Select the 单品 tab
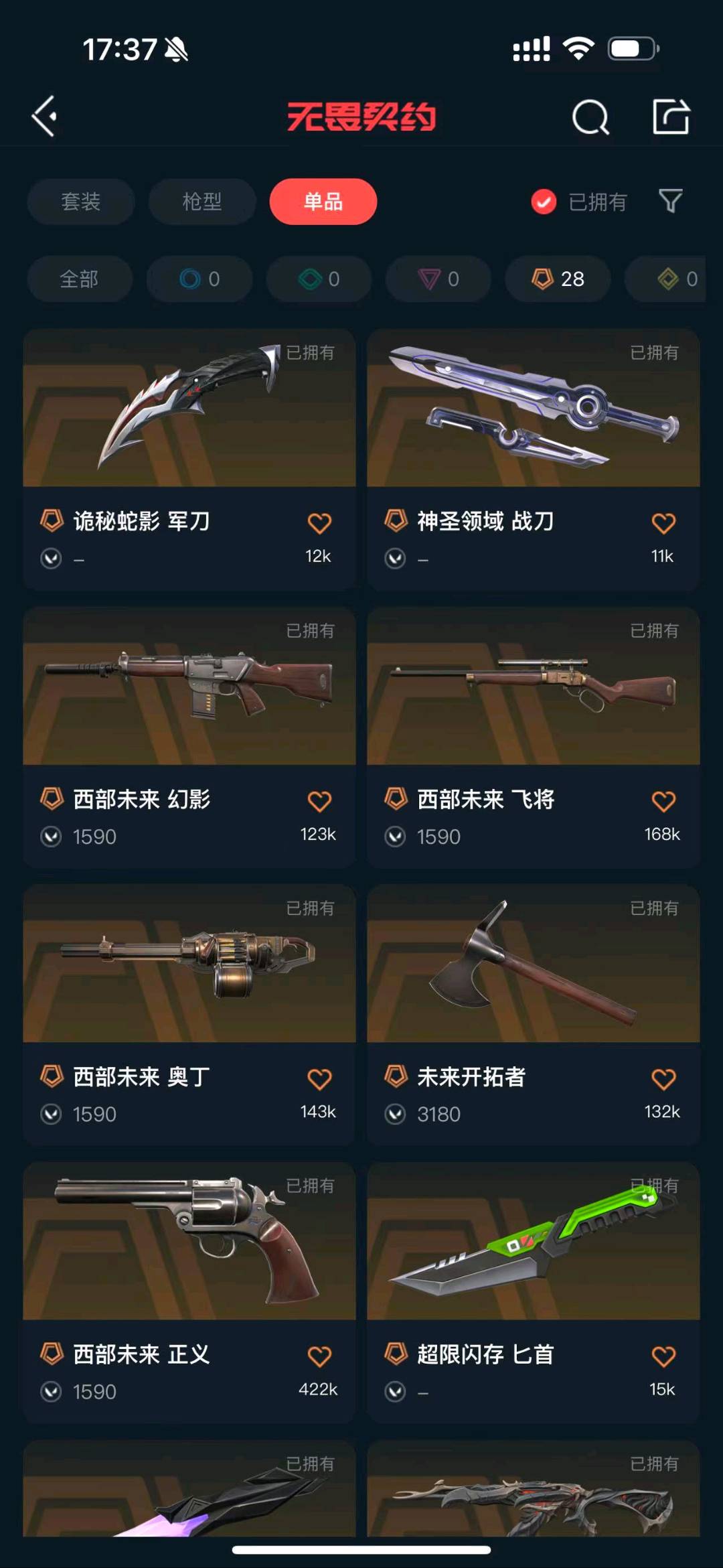Image resolution: width=723 pixels, height=1568 pixels. (x=323, y=202)
